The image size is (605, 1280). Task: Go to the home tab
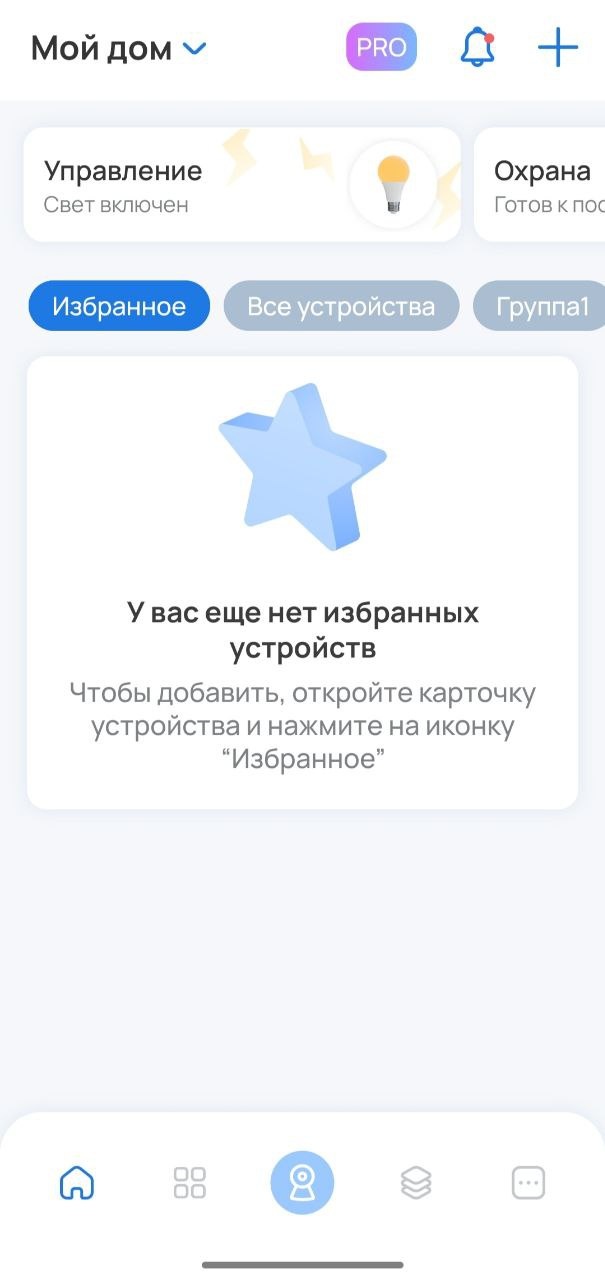click(77, 1183)
